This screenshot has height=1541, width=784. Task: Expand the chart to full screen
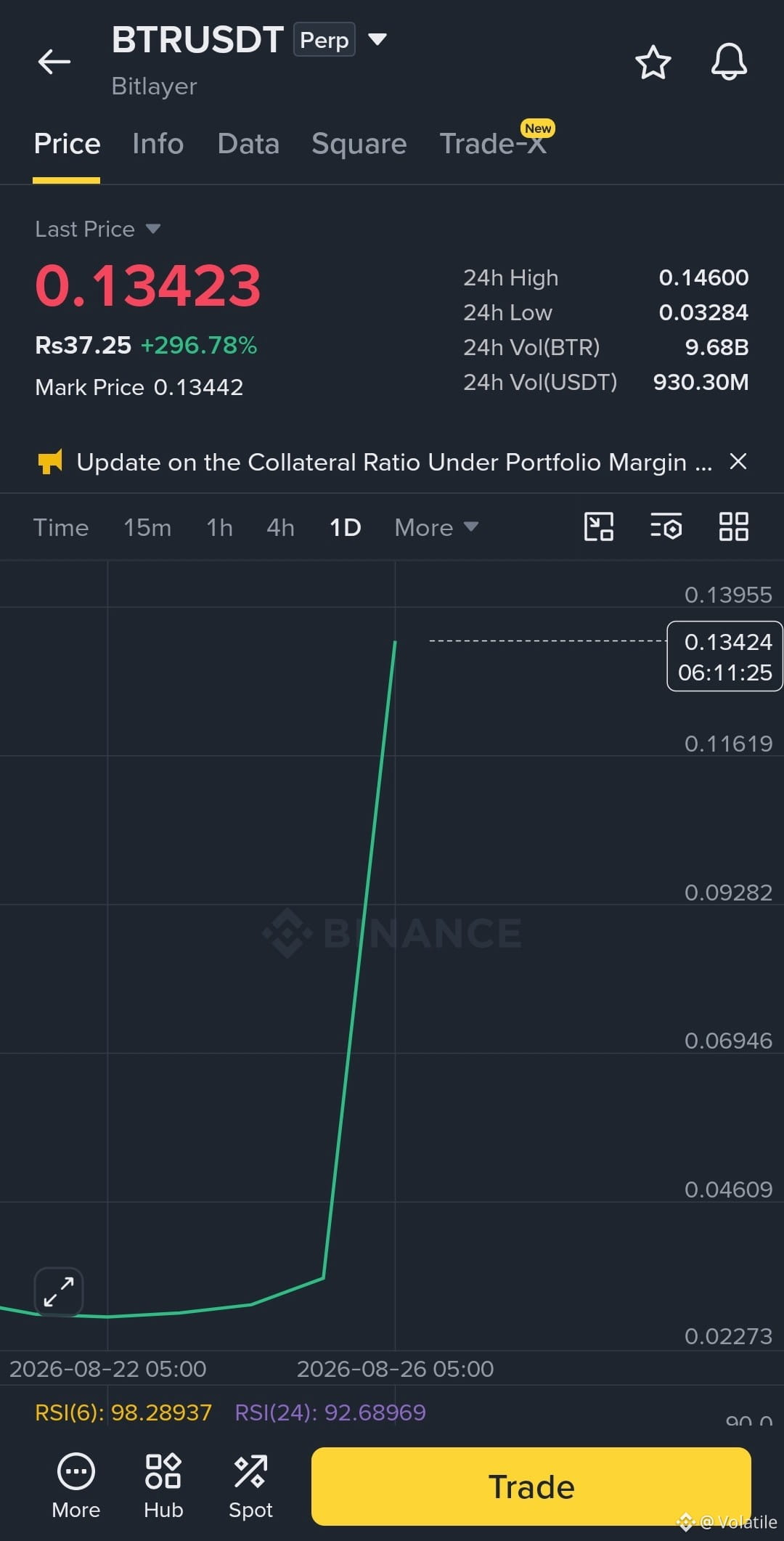[59, 1292]
